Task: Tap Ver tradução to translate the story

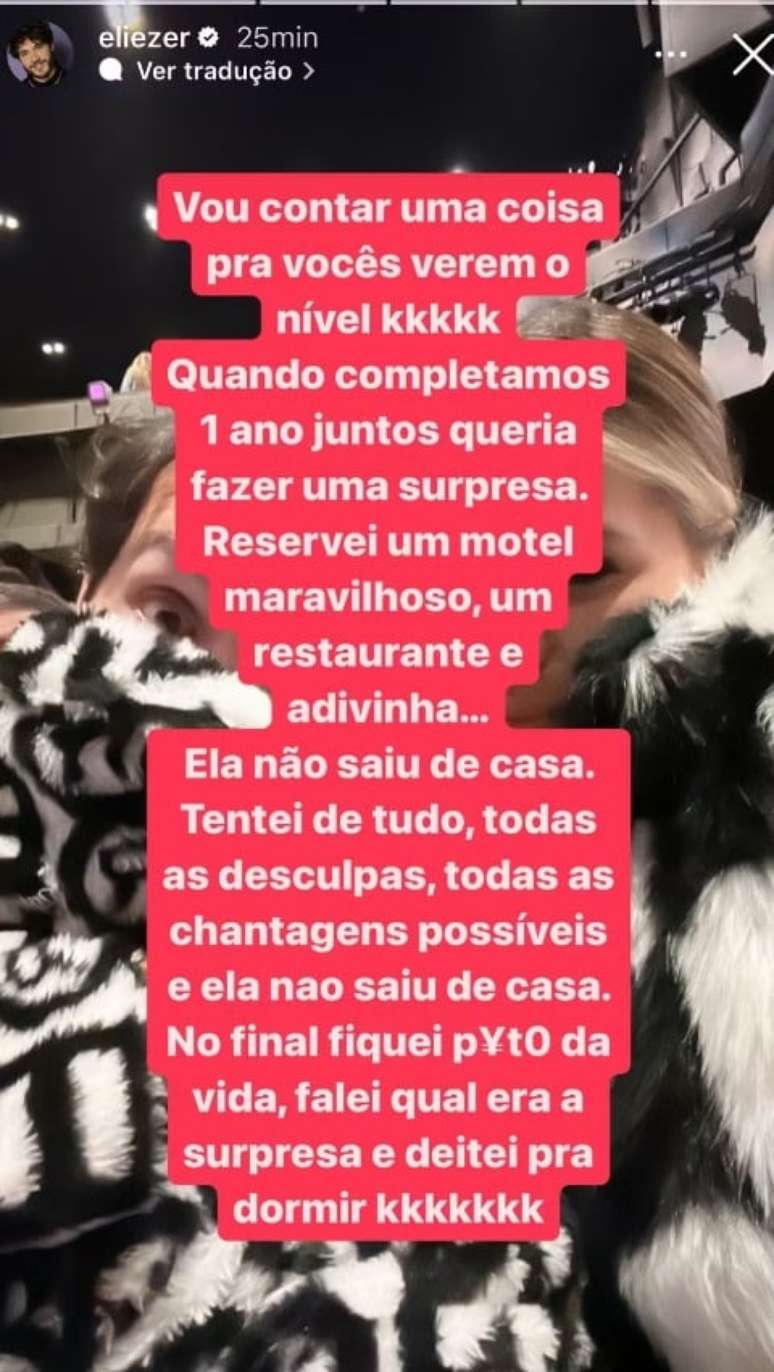Action: coord(213,71)
